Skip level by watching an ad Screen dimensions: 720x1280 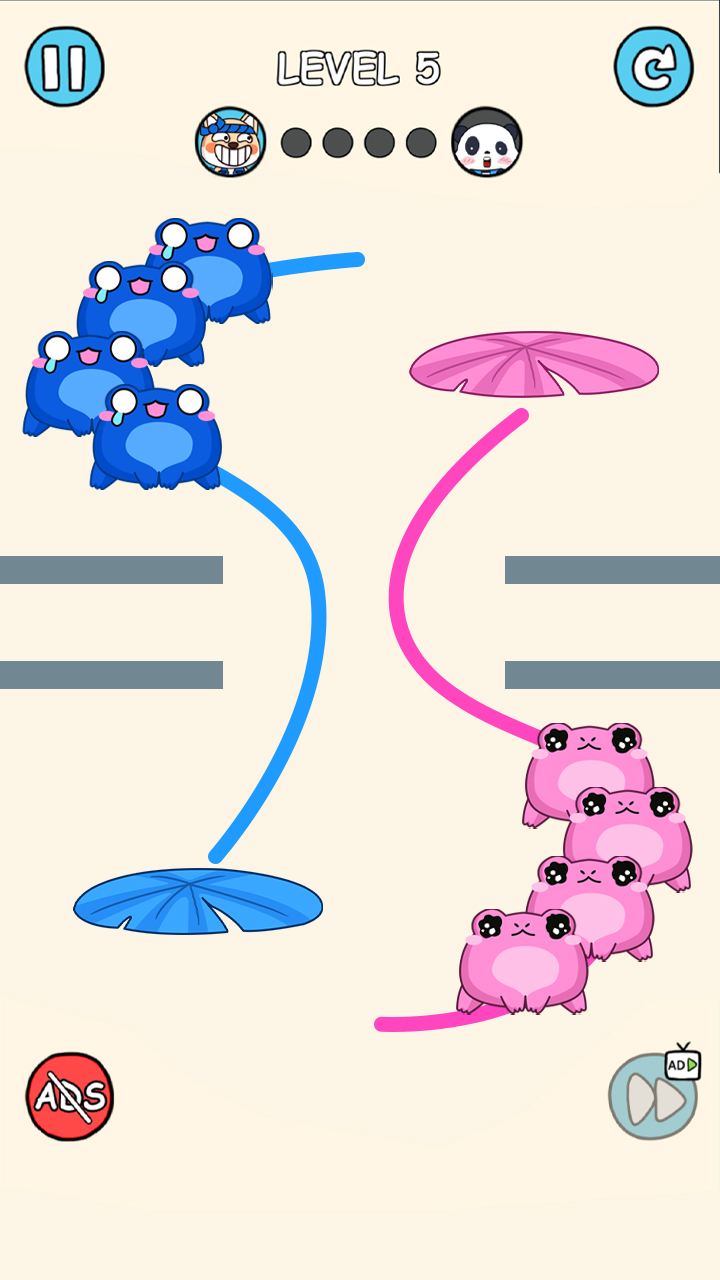pyautogui.click(x=653, y=1098)
